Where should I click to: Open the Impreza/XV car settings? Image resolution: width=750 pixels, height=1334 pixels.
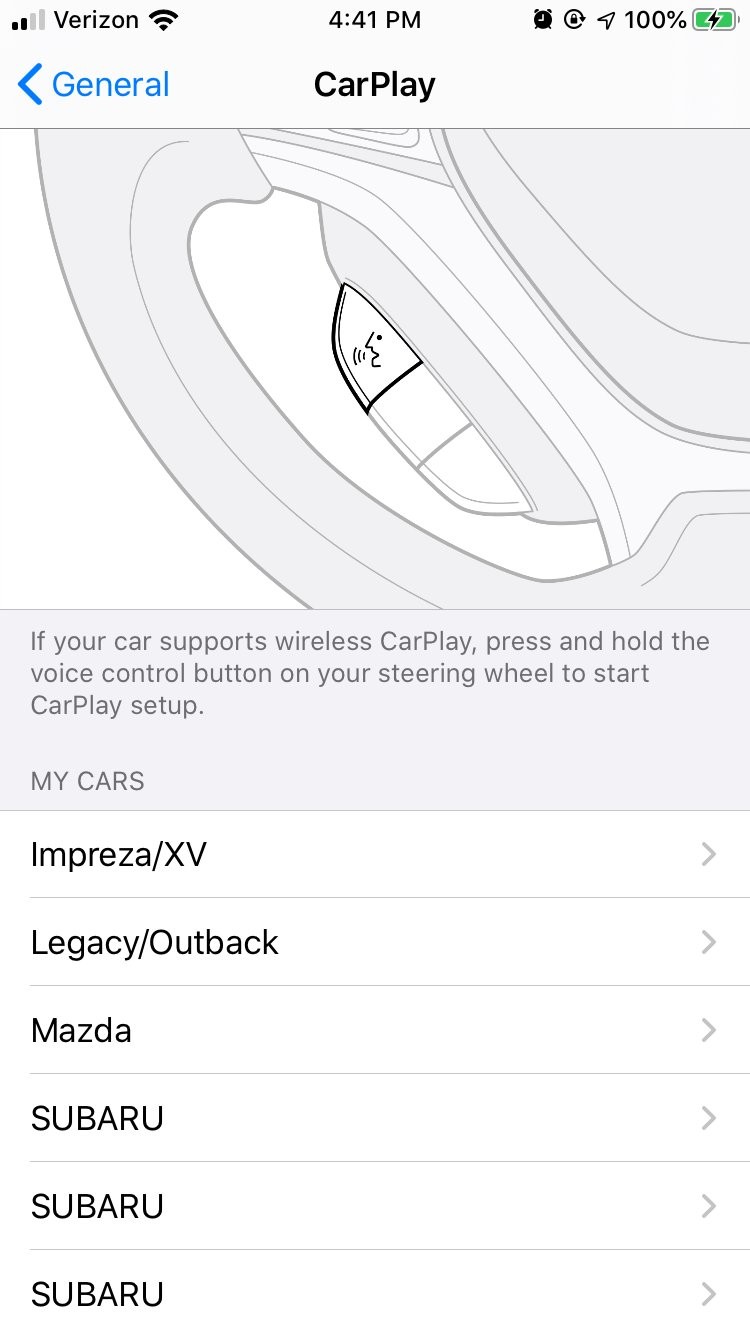(x=374, y=855)
